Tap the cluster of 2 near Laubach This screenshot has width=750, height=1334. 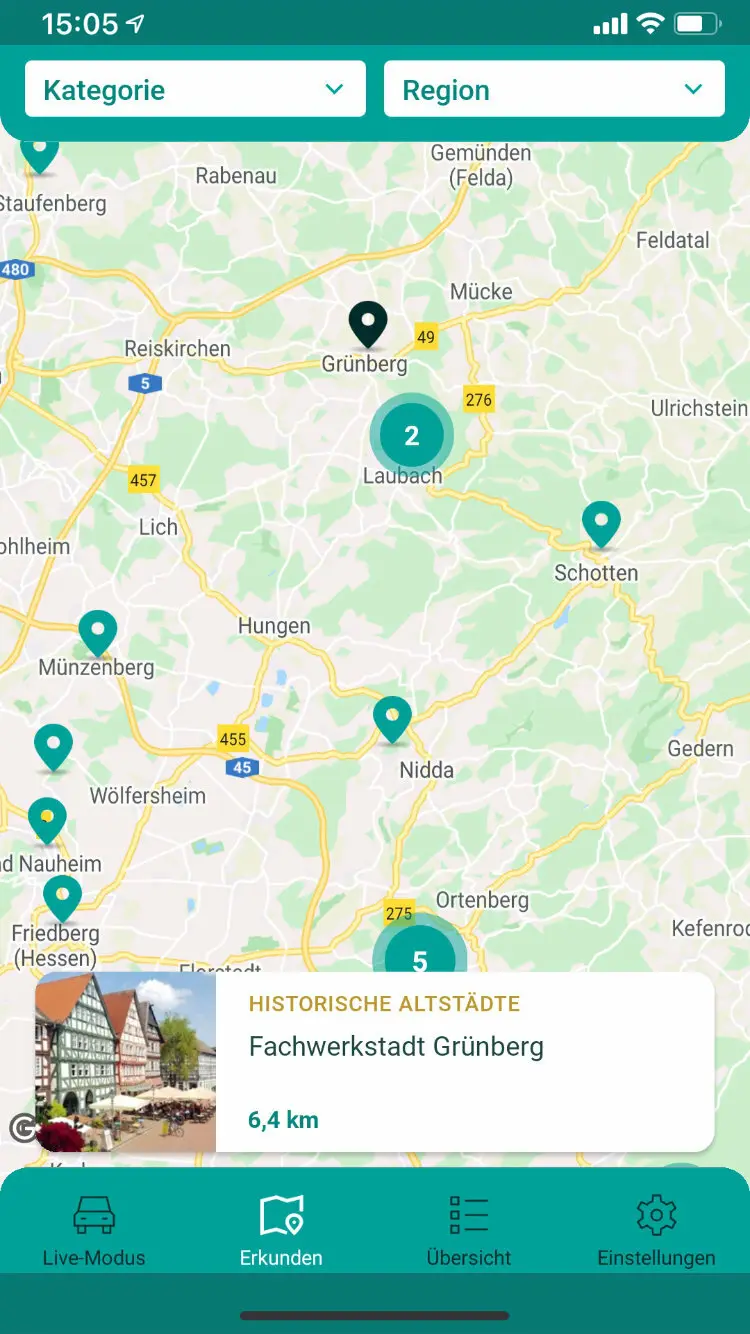(x=411, y=435)
